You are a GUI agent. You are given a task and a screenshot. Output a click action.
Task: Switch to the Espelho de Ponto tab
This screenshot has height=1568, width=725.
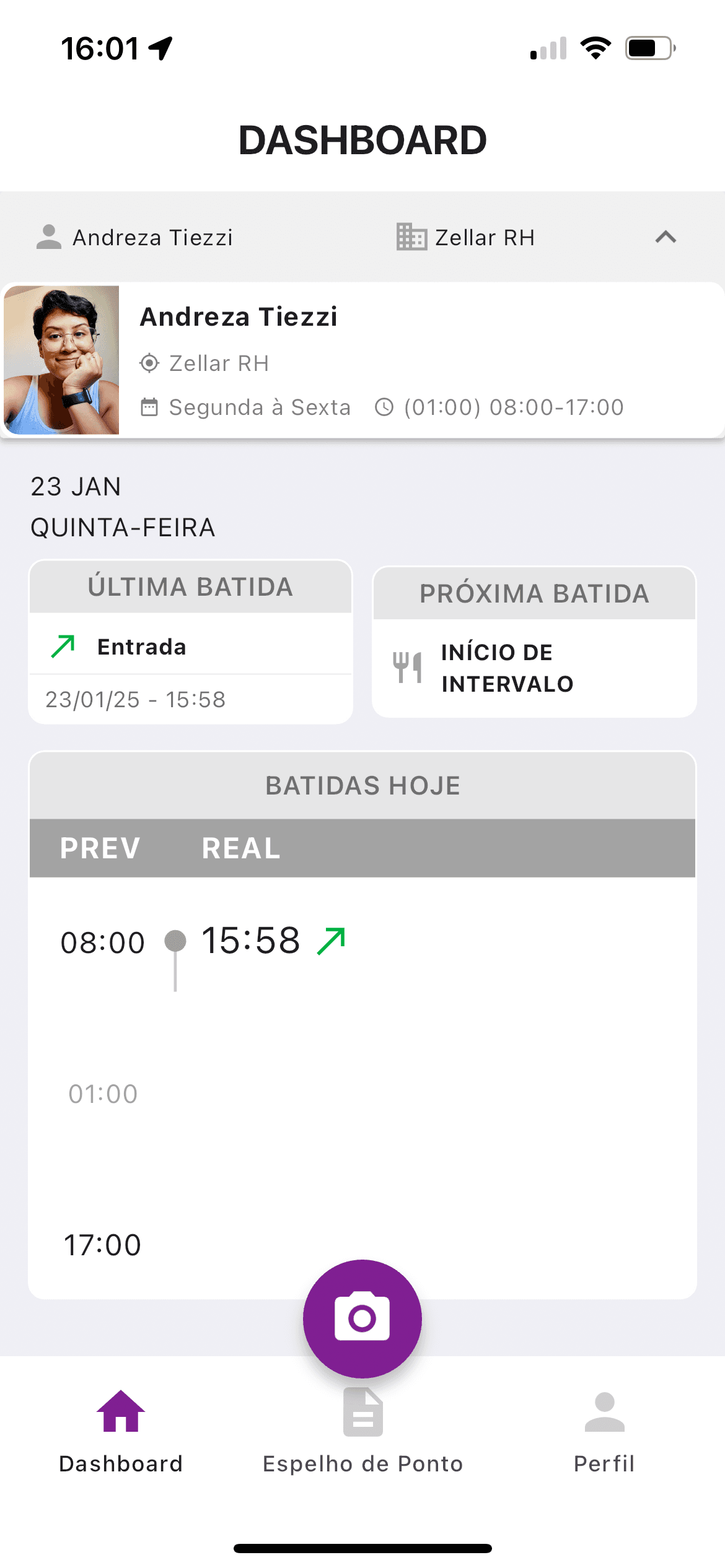click(x=362, y=1431)
